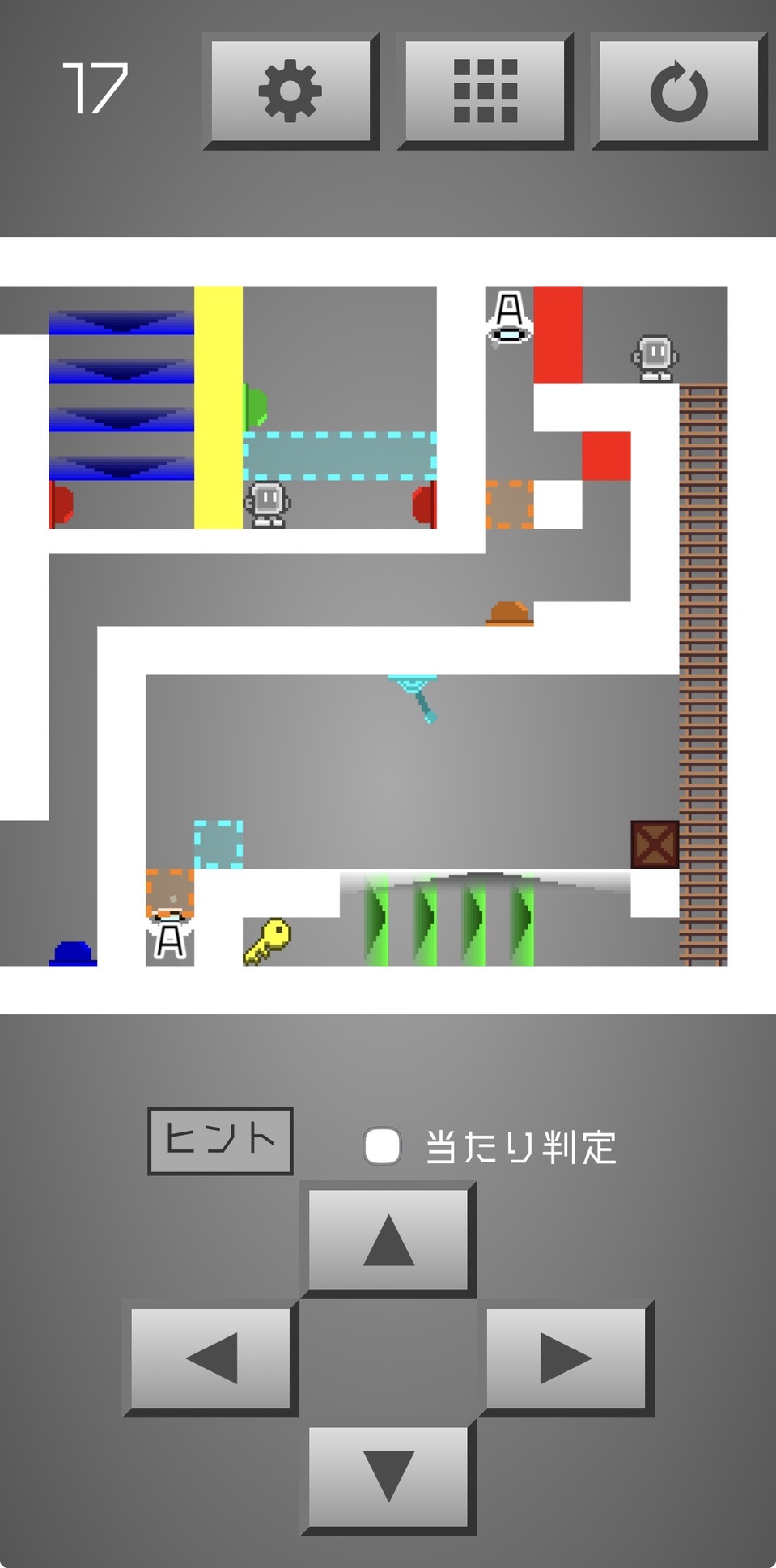Image resolution: width=776 pixels, height=1568 pixels.
Task: Restart the level with the reset arrow
Action: click(x=679, y=91)
